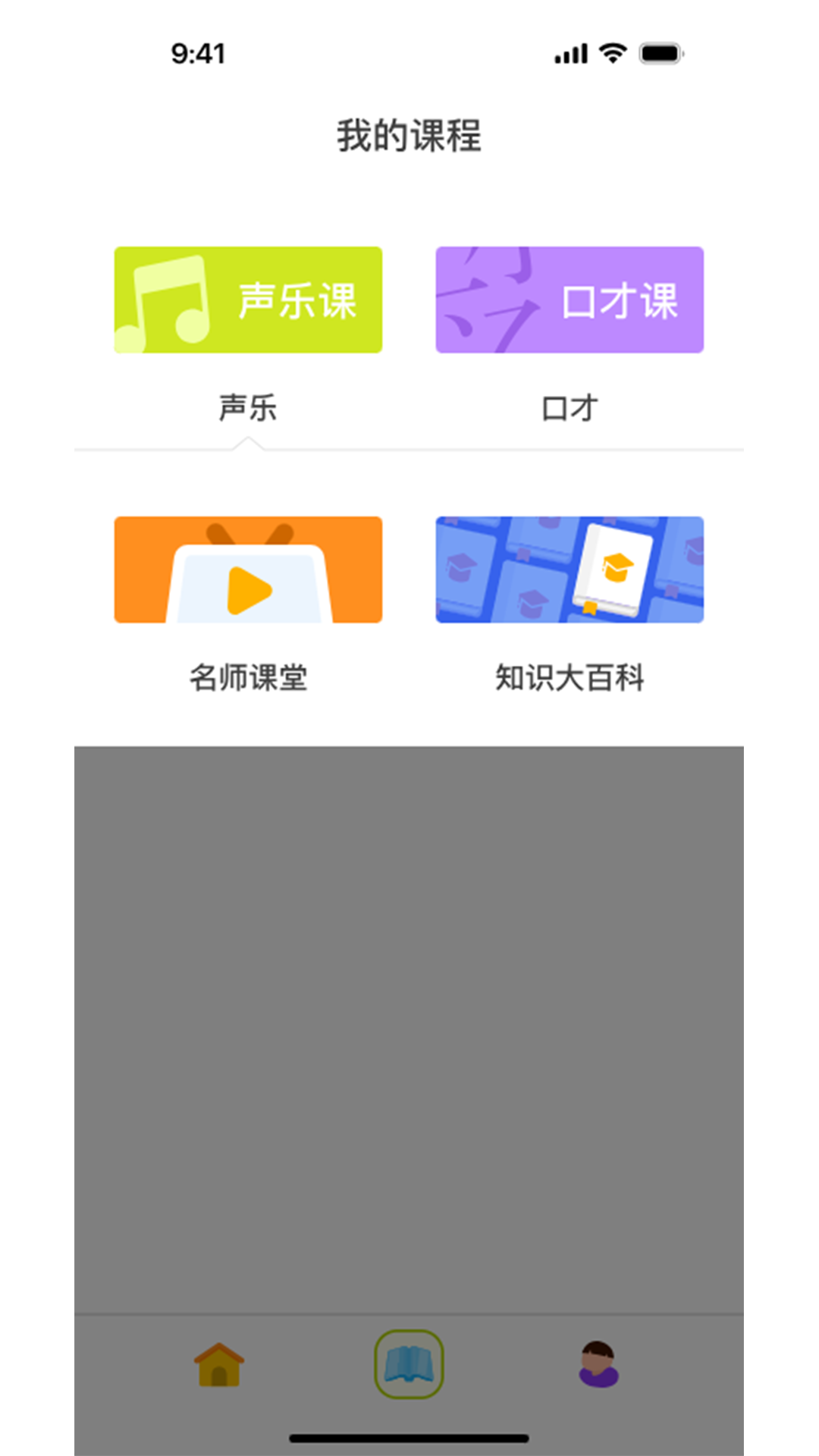The height and width of the screenshot is (1456, 819).
Task: Click the gray content area below the cards
Action: click(409, 1024)
